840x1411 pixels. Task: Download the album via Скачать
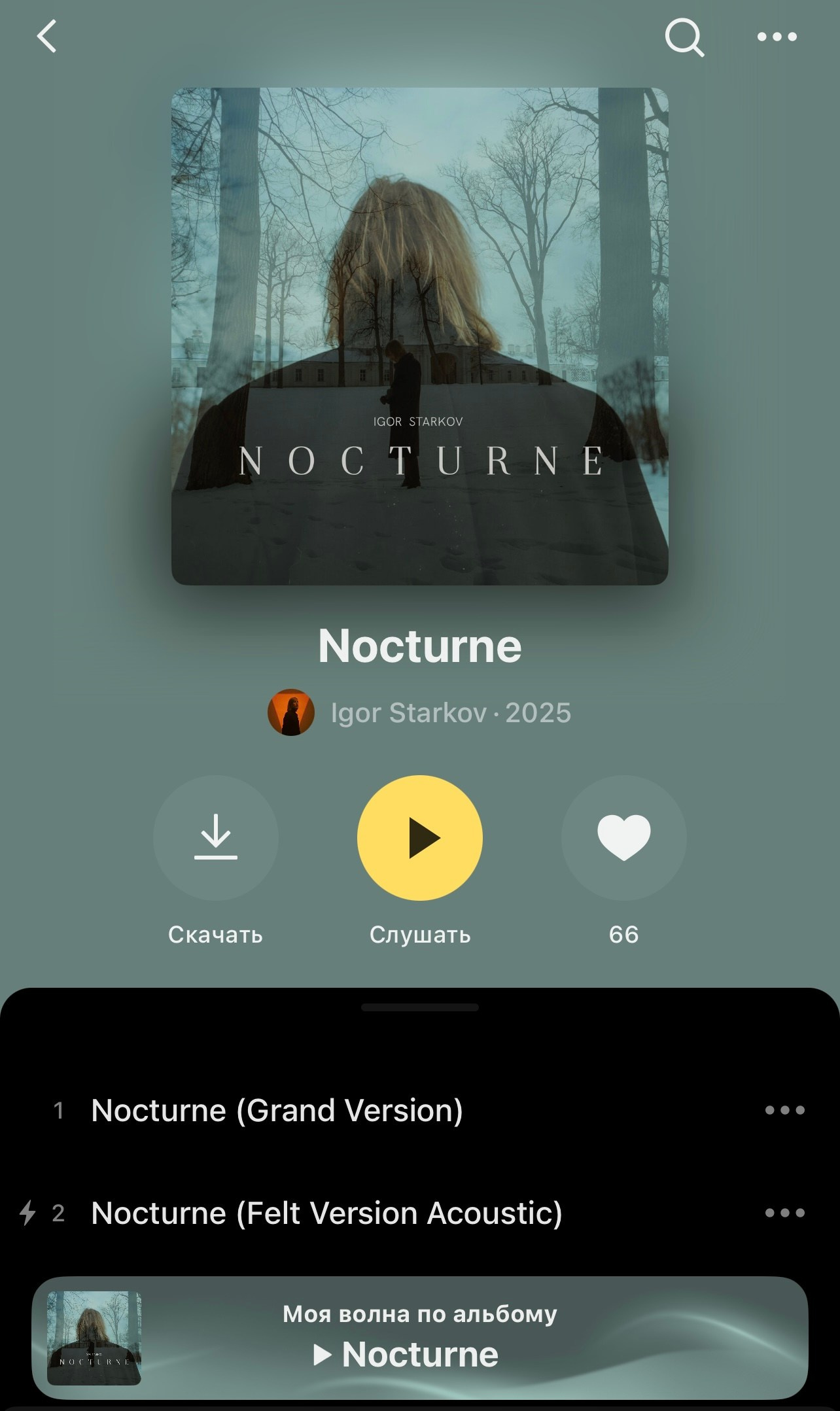coord(215,837)
